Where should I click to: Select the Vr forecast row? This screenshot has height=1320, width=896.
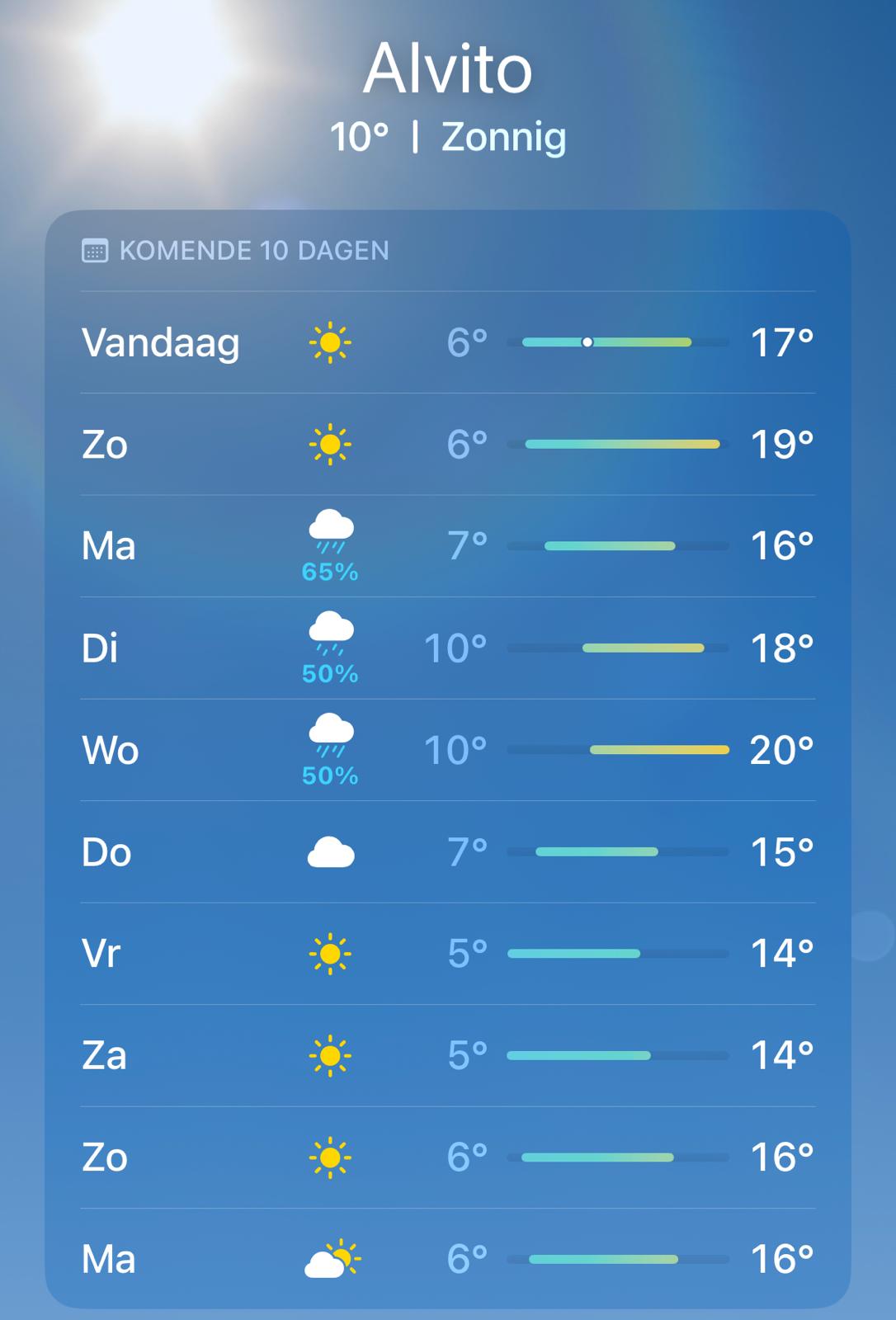coord(447,954)
